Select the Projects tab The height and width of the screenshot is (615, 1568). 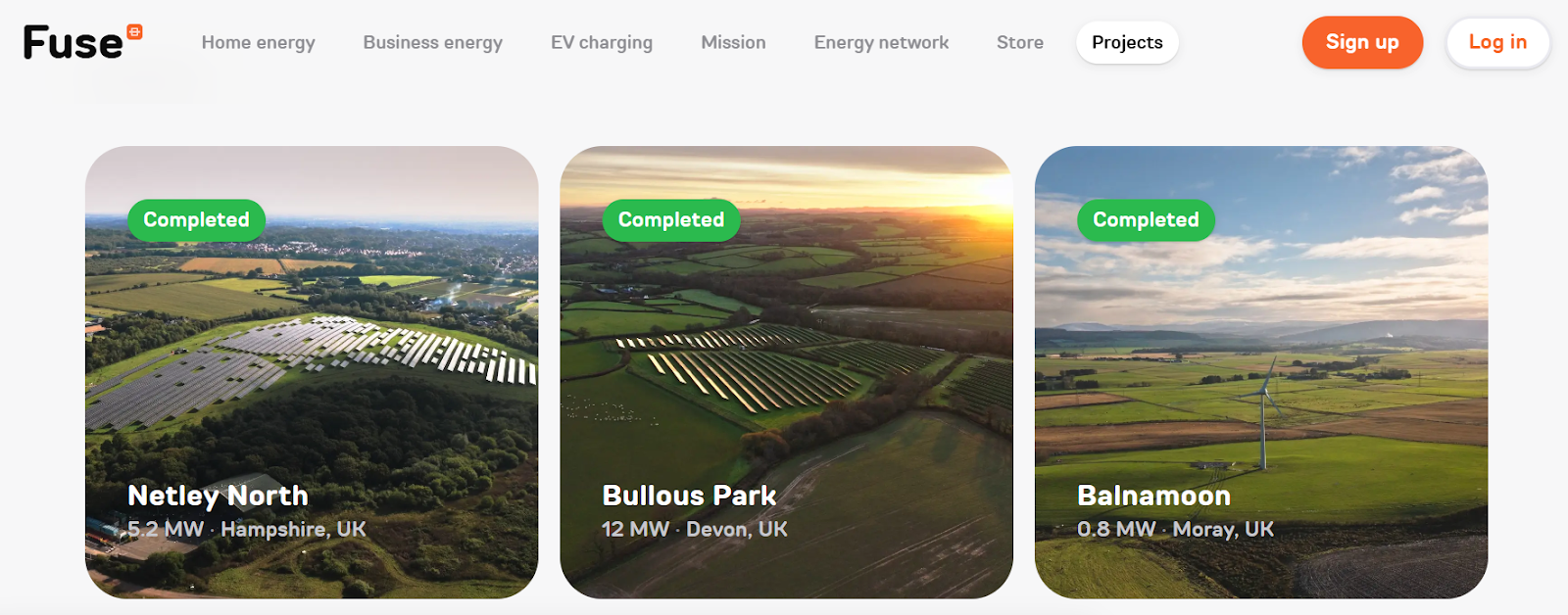[1127, 42]
